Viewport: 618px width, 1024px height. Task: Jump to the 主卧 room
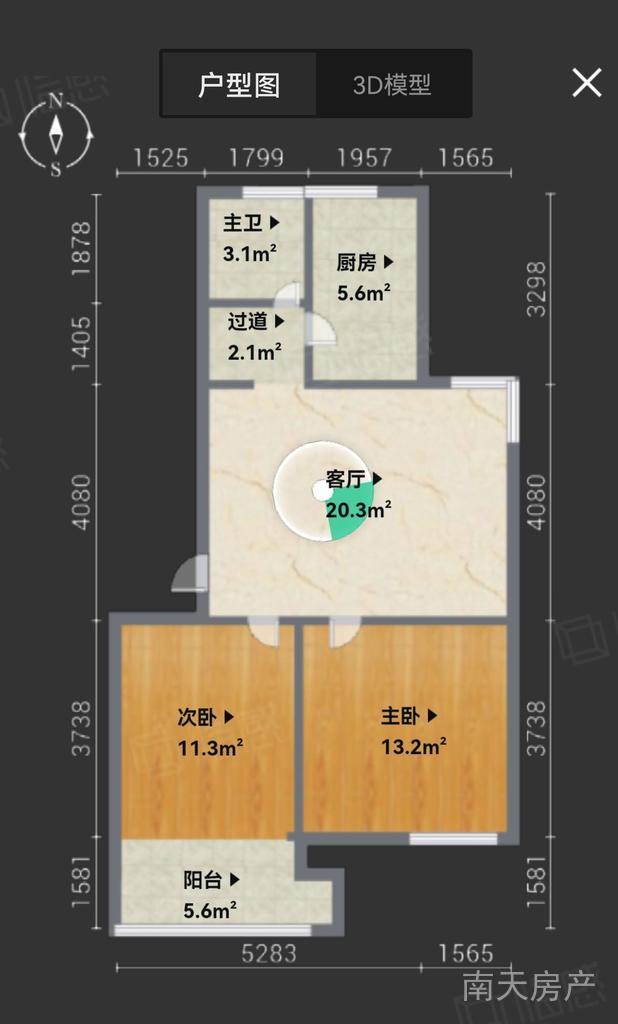coord(410,716)
